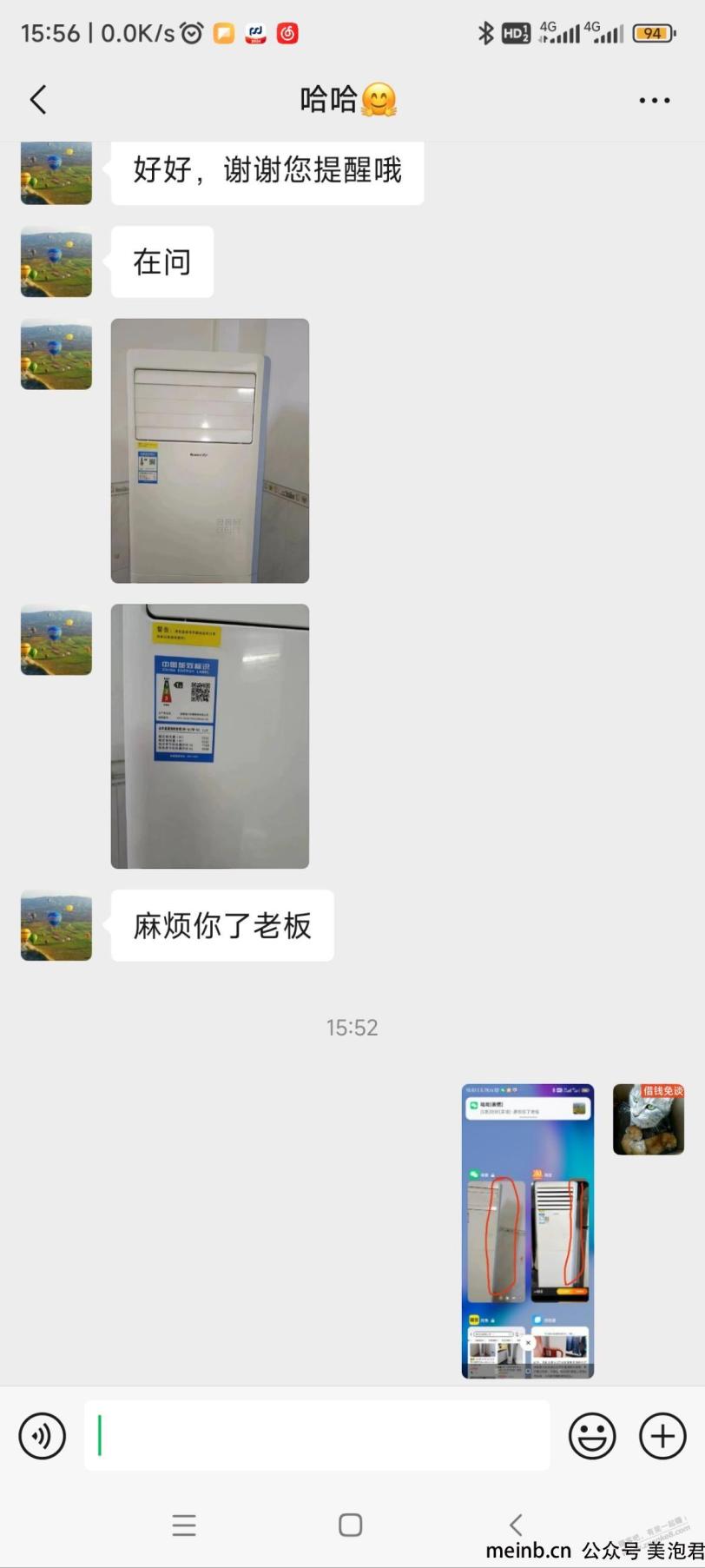Switch to voice message input
The image size is (705, 1568).
click(x=43, y=1436)
